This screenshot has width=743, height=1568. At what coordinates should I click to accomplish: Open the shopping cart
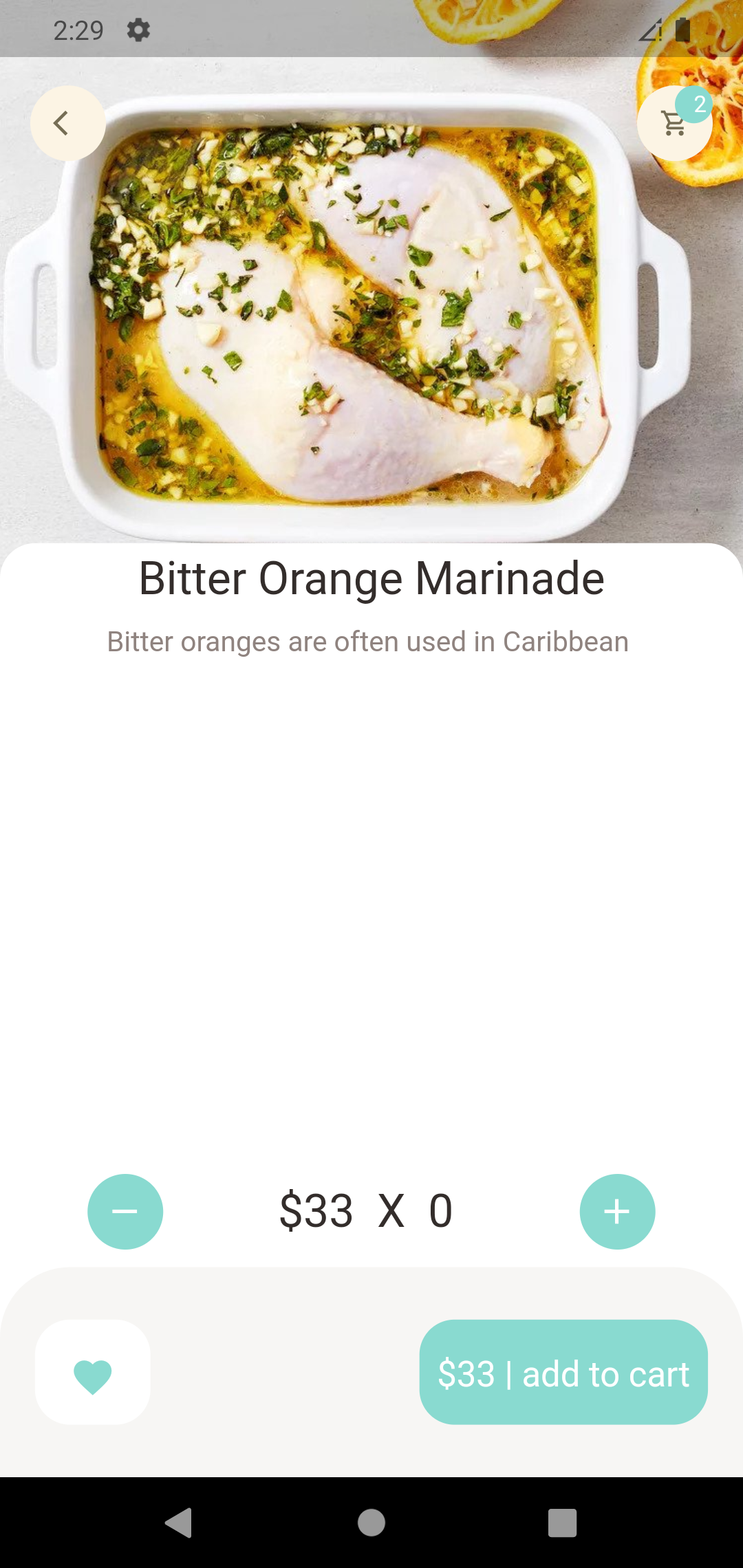[x=674, y=124]
